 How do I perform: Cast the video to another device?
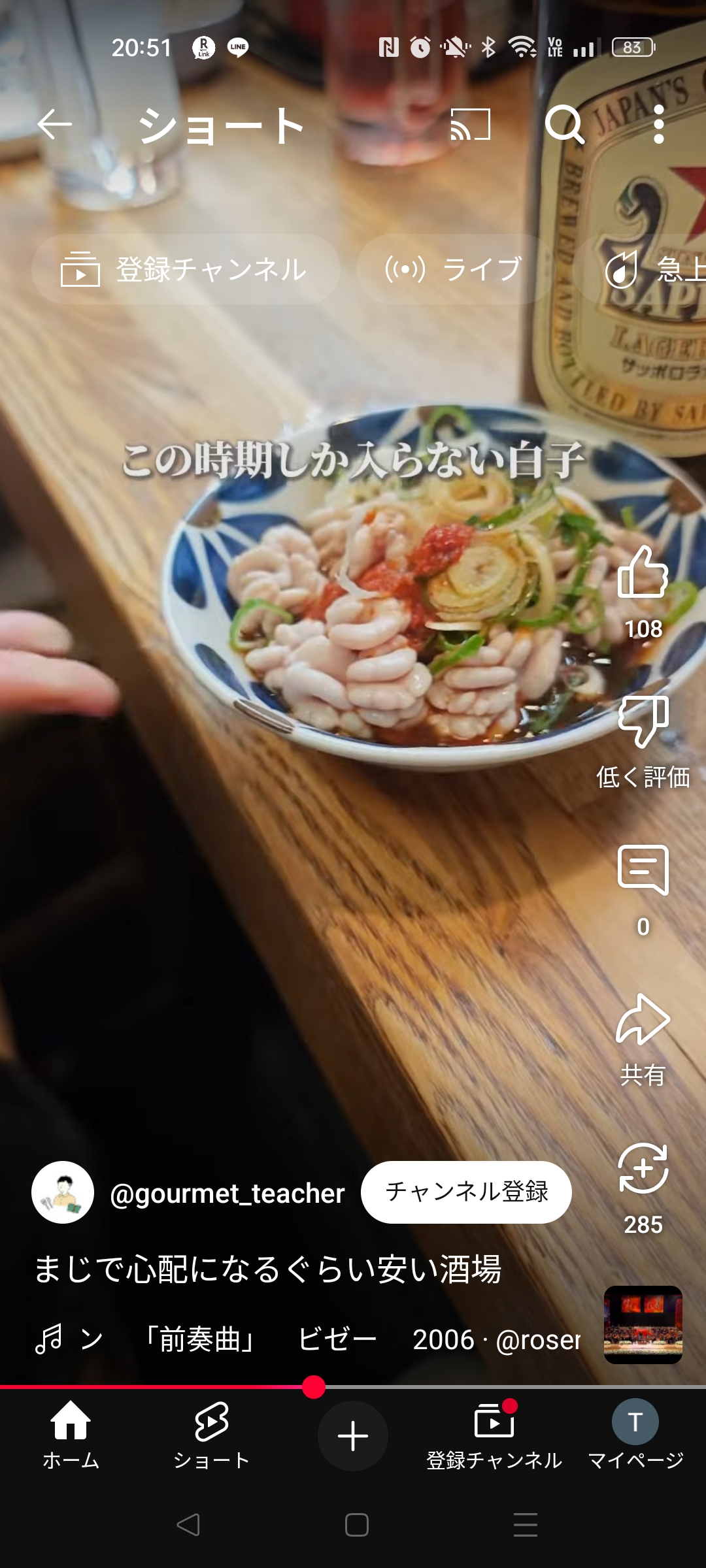470,124
